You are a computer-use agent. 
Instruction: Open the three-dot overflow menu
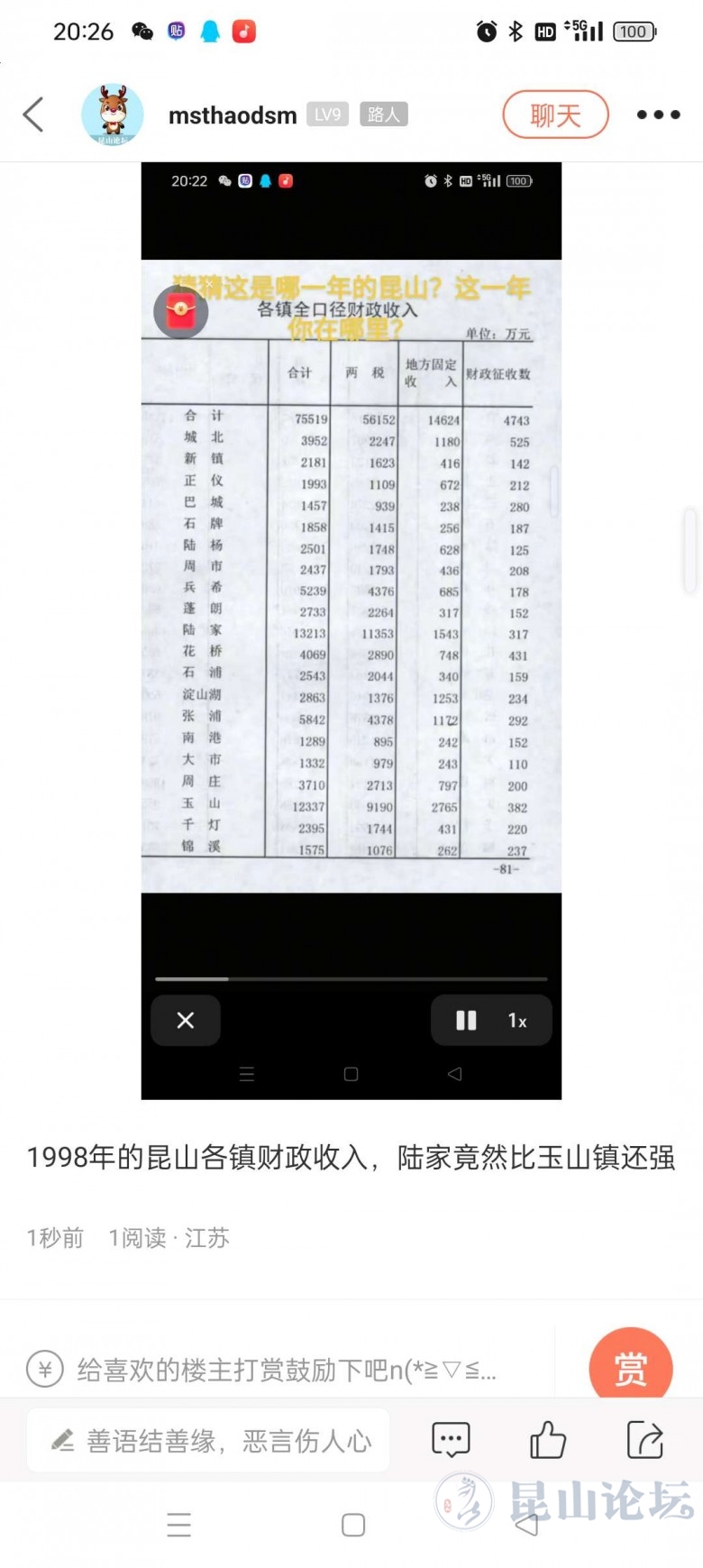click(x=658, y=115)
